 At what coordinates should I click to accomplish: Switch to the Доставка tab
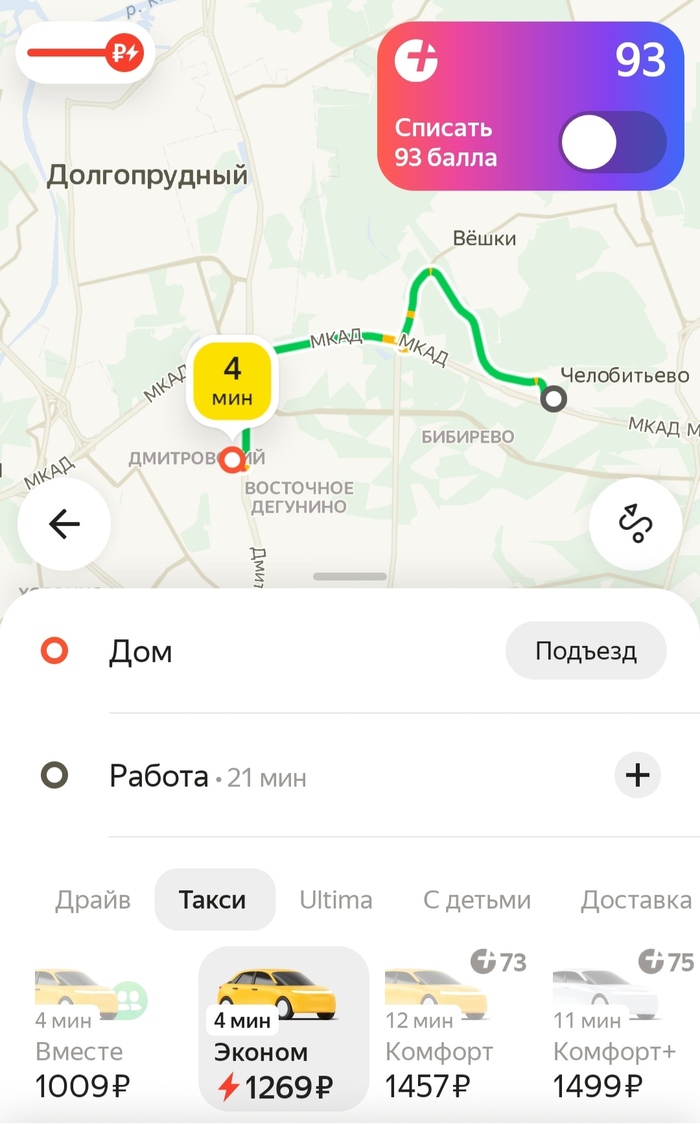pos(636,900)
